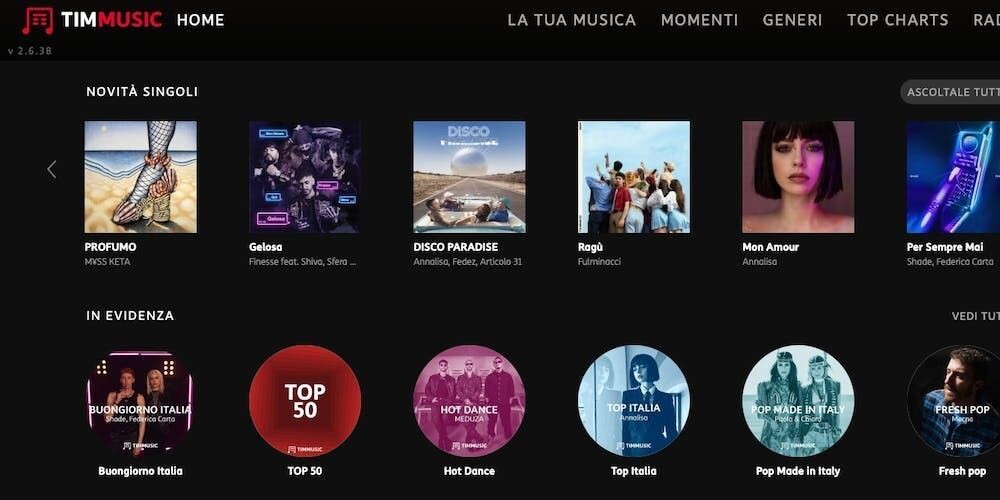Open the Top Italia playlist
Viewport: 1000px width, 500px height.
click(633, 401)
